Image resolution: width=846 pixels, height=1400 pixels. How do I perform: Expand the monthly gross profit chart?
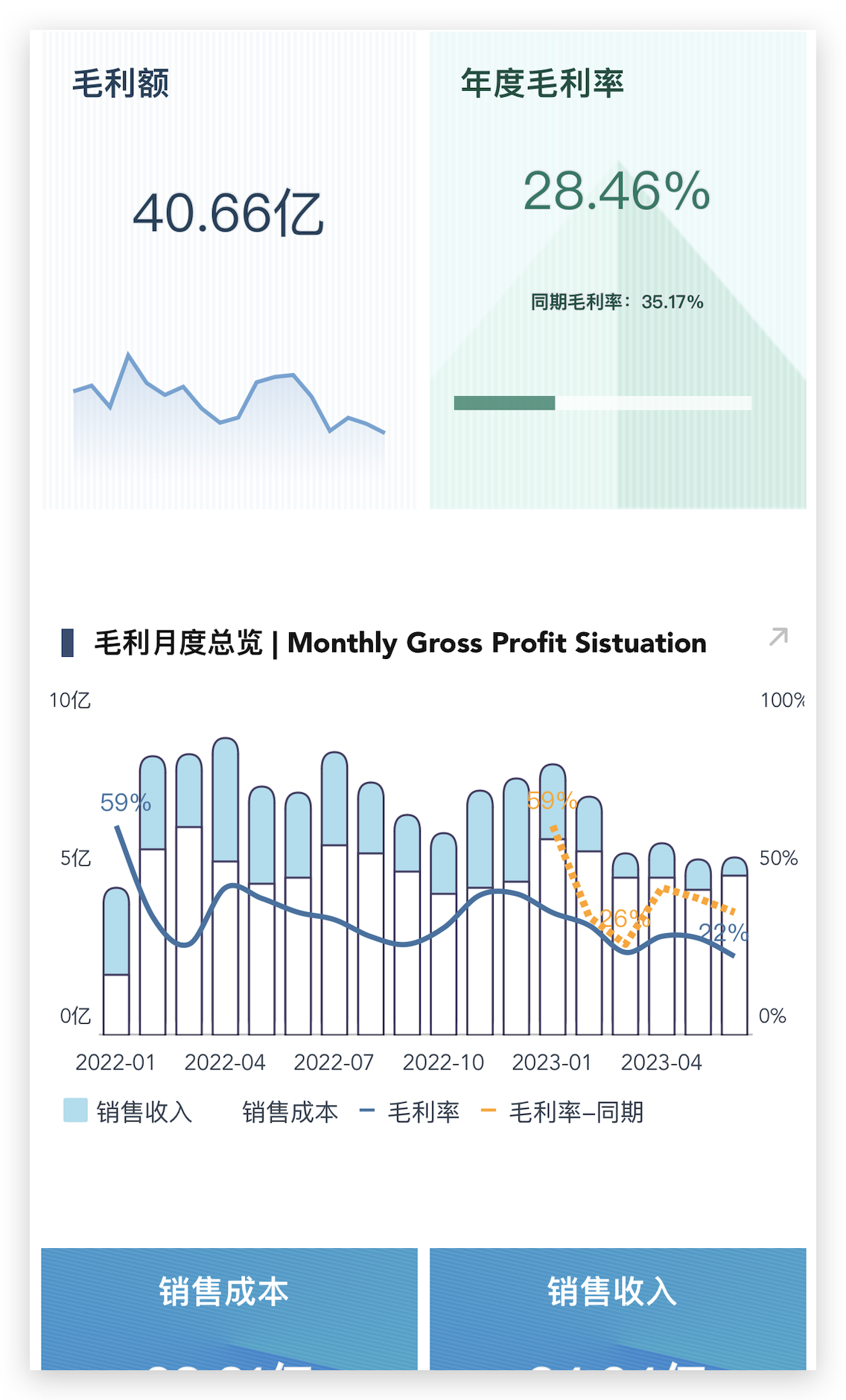click(778, 637)
